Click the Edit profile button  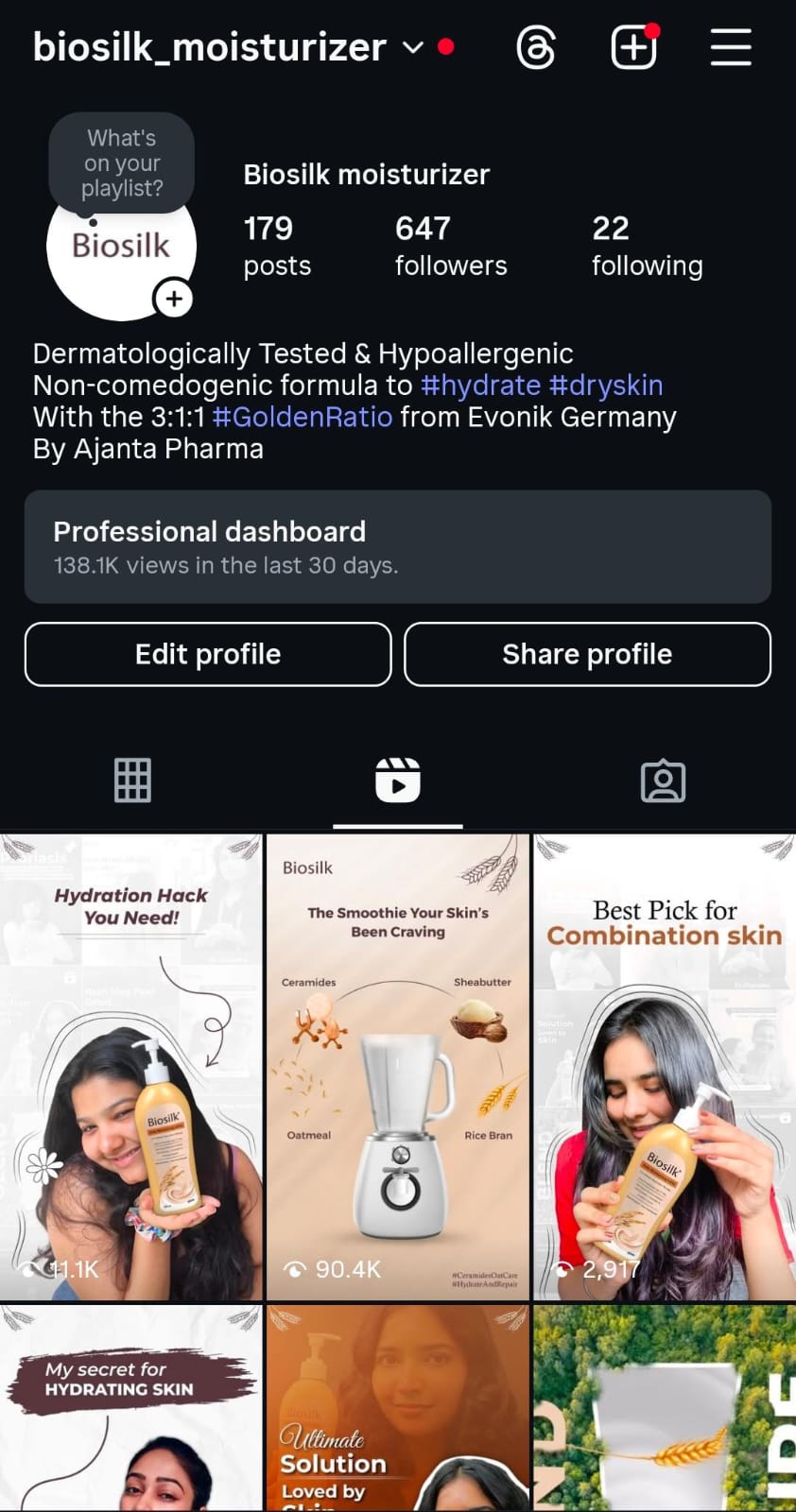click(x=207, y=654)
